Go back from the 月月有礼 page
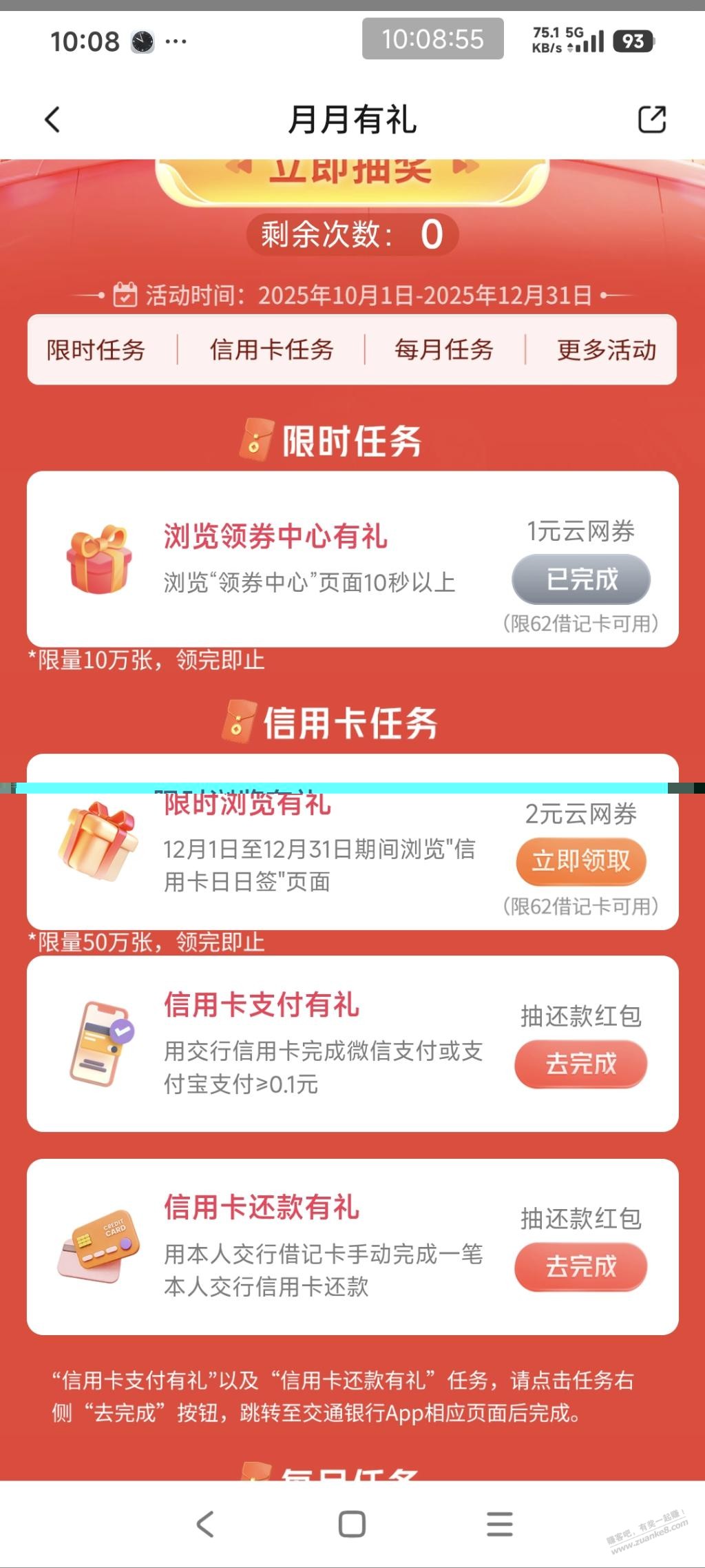The height and width of the screenshot is (1568, 705). (52, 119)
